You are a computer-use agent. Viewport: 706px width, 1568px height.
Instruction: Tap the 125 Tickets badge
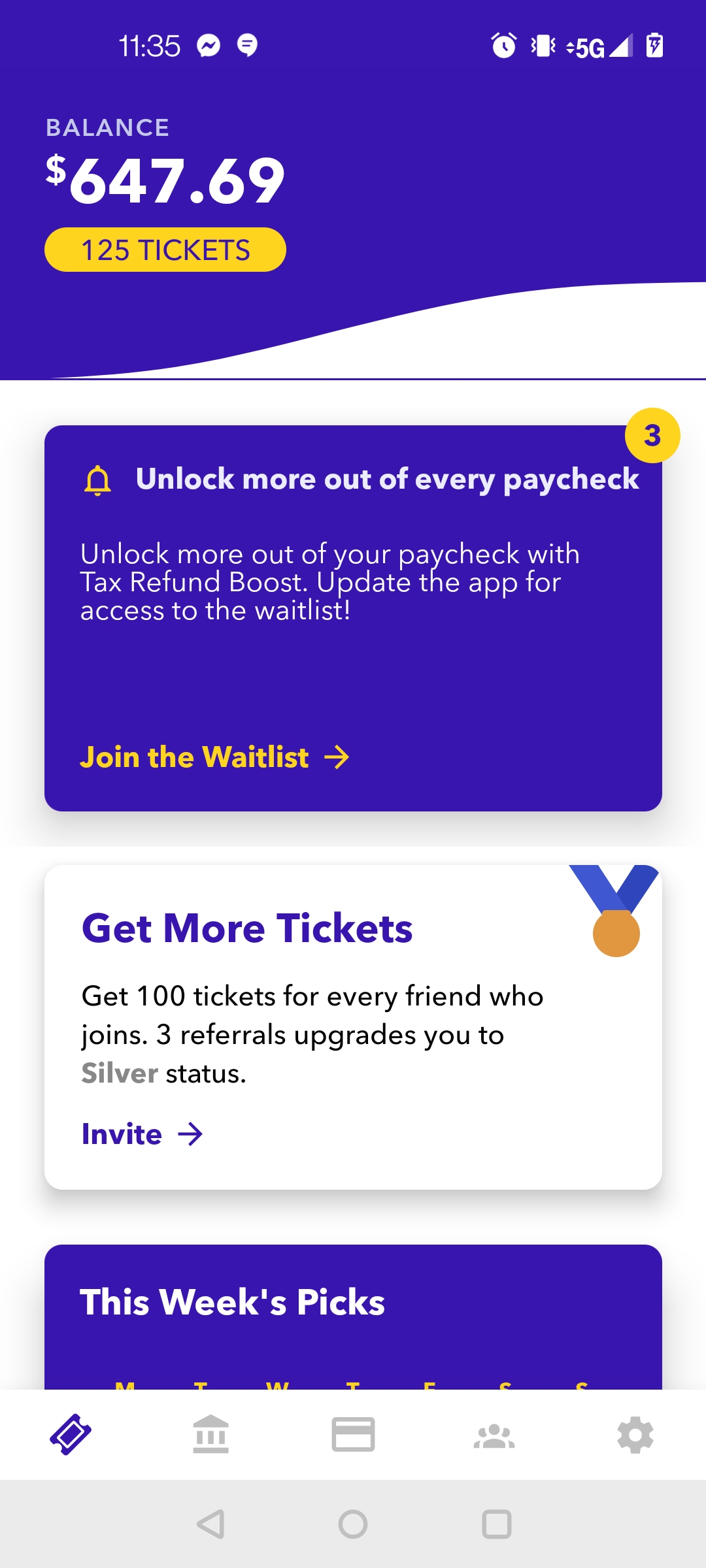(x=165, y=250)
